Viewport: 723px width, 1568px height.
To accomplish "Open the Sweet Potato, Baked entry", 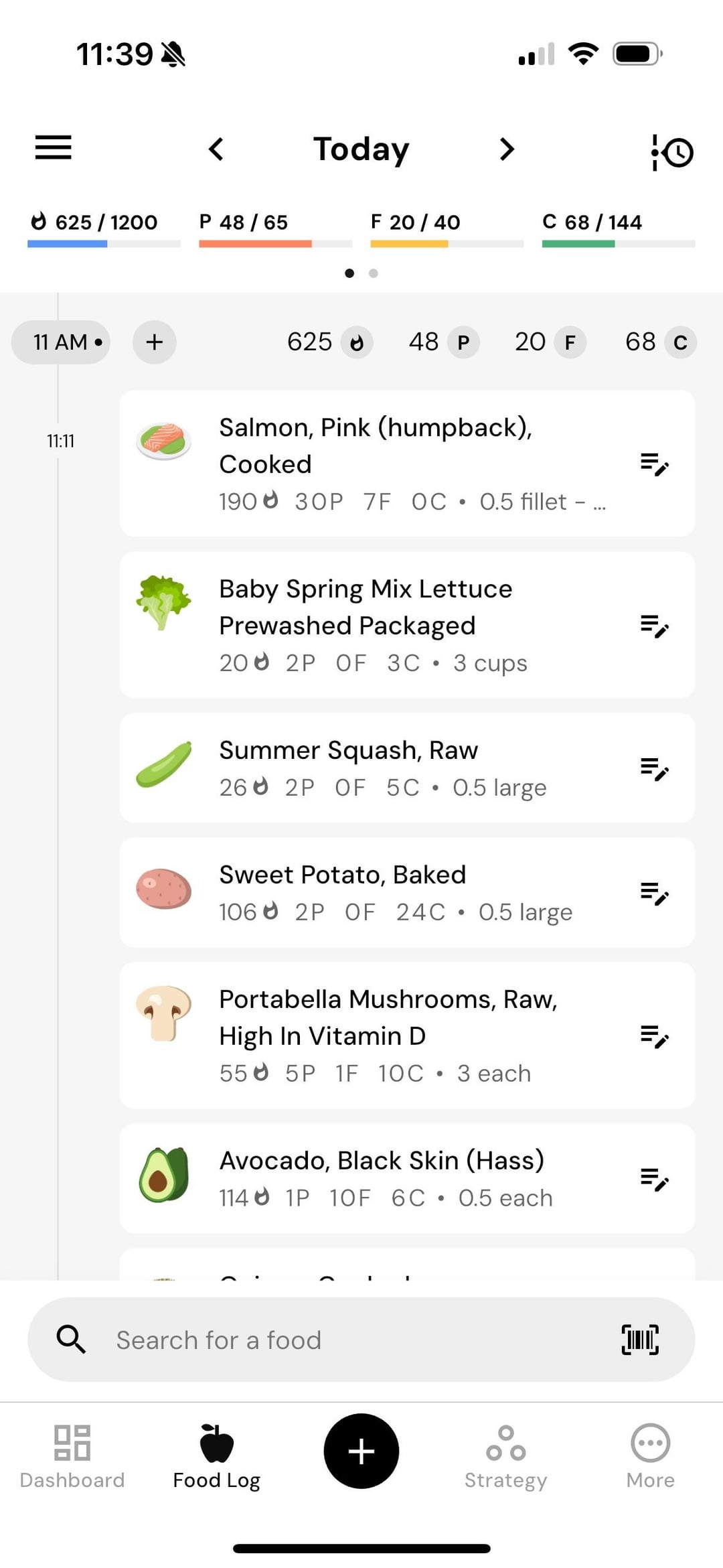I will pyautogui.click(x=407, y=892).
